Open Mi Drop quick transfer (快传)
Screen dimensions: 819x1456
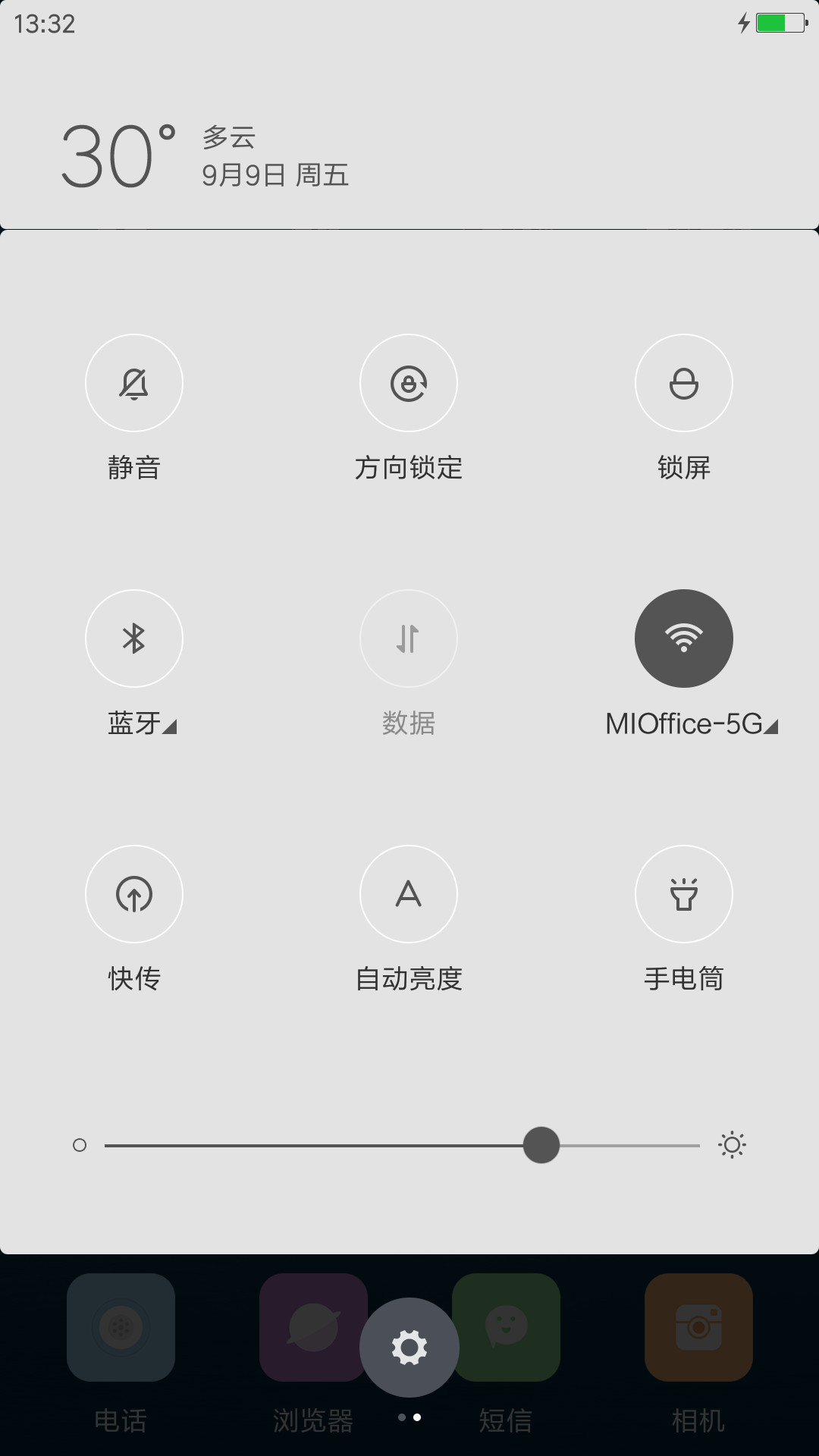[134, 894]
